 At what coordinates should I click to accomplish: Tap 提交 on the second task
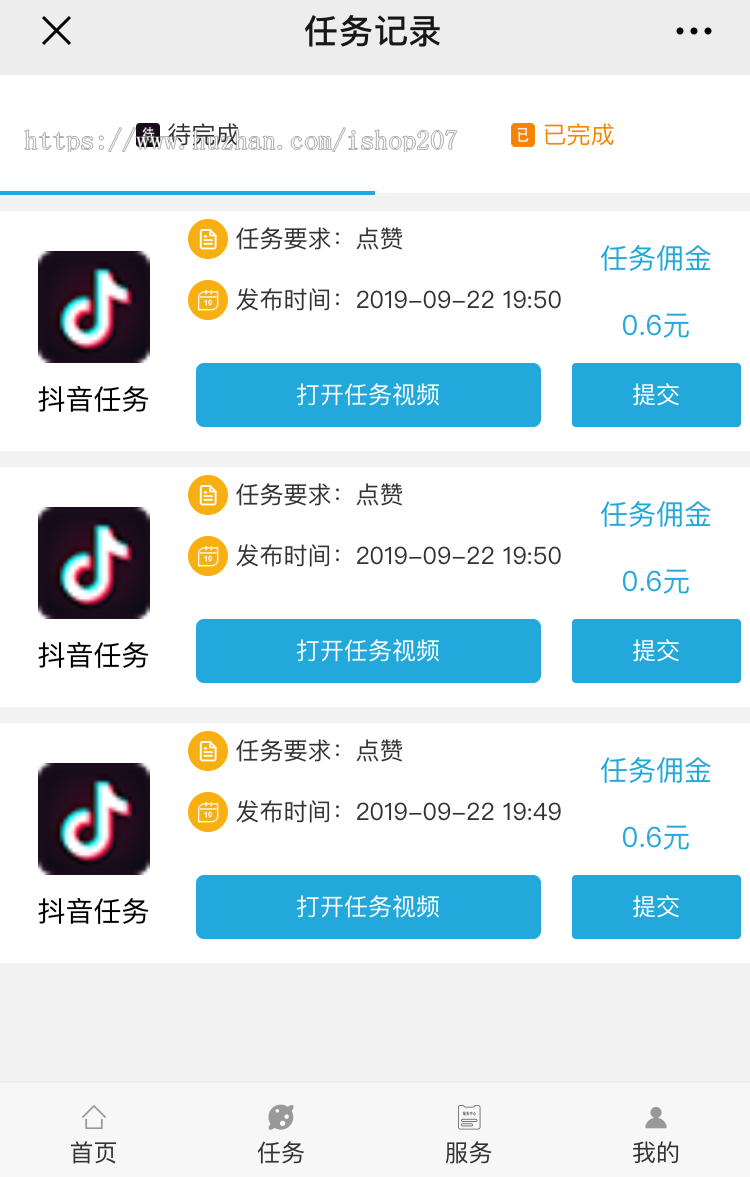(656, 651)
